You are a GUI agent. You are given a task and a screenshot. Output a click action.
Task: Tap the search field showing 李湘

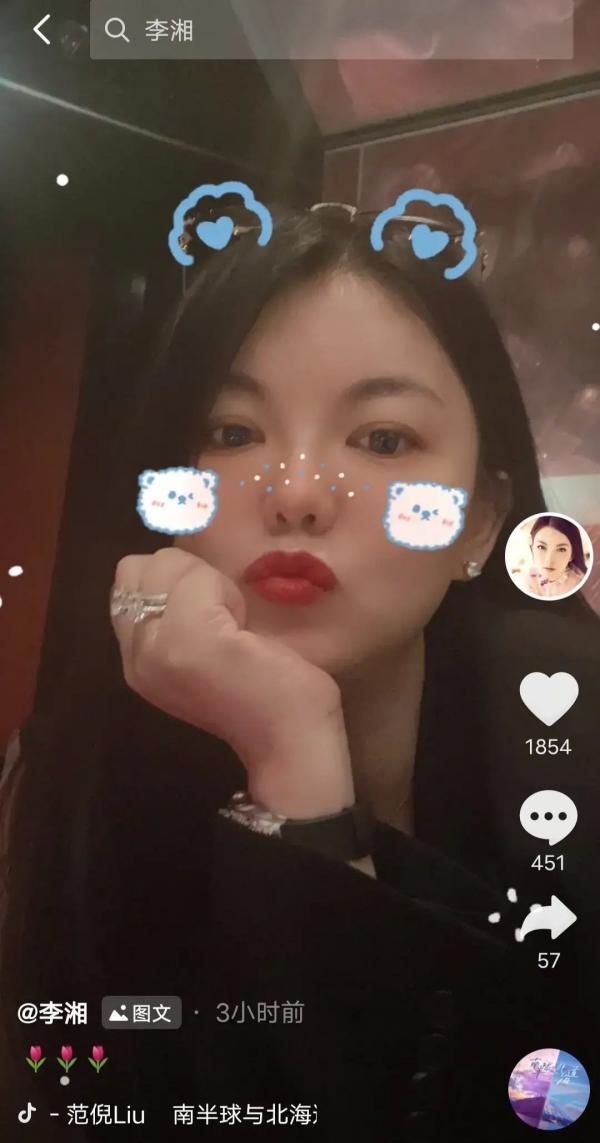click(x=331, y=30)
